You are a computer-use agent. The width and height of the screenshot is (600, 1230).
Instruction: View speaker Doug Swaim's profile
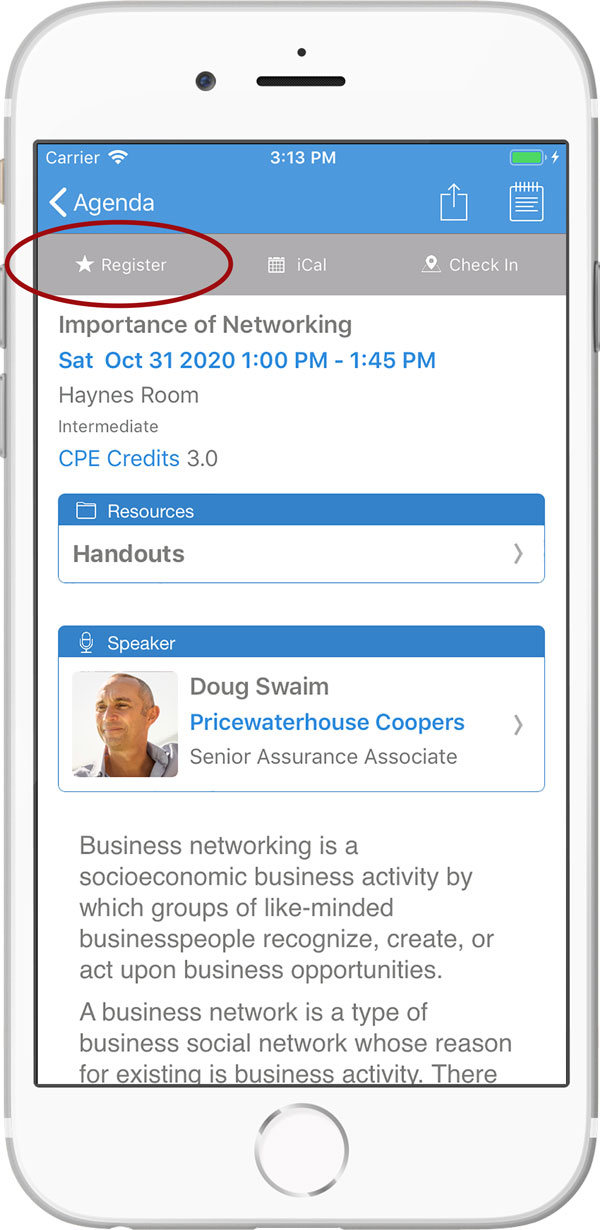click(x=301, y=724)
